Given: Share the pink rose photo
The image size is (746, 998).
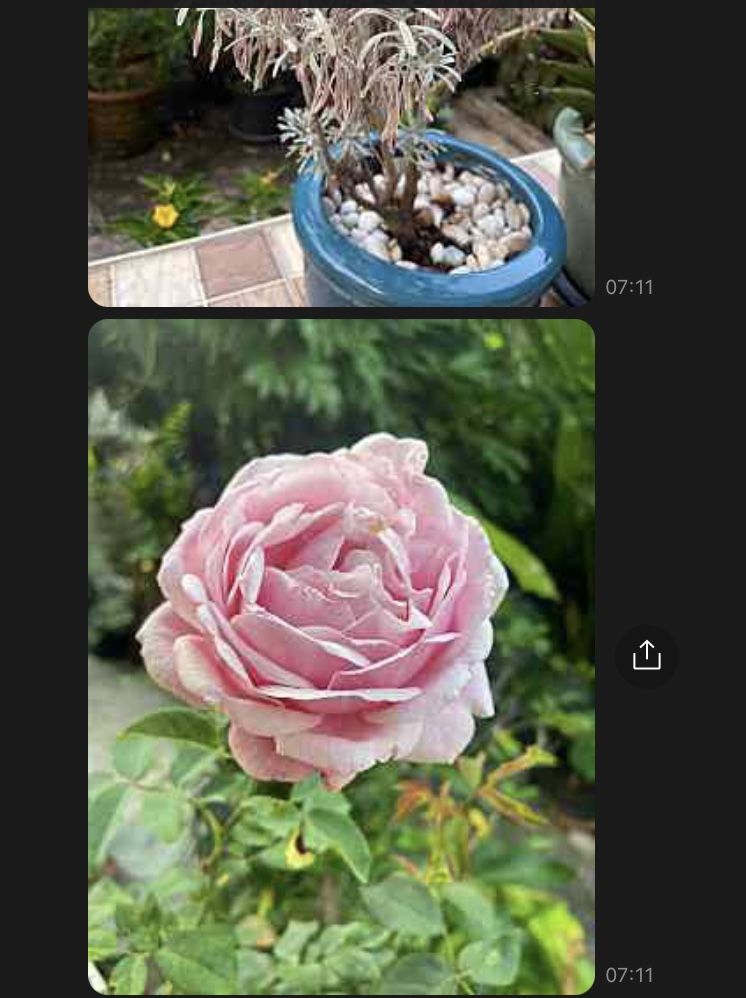Looking at the screenshot, I should click(x=646, y=656).
